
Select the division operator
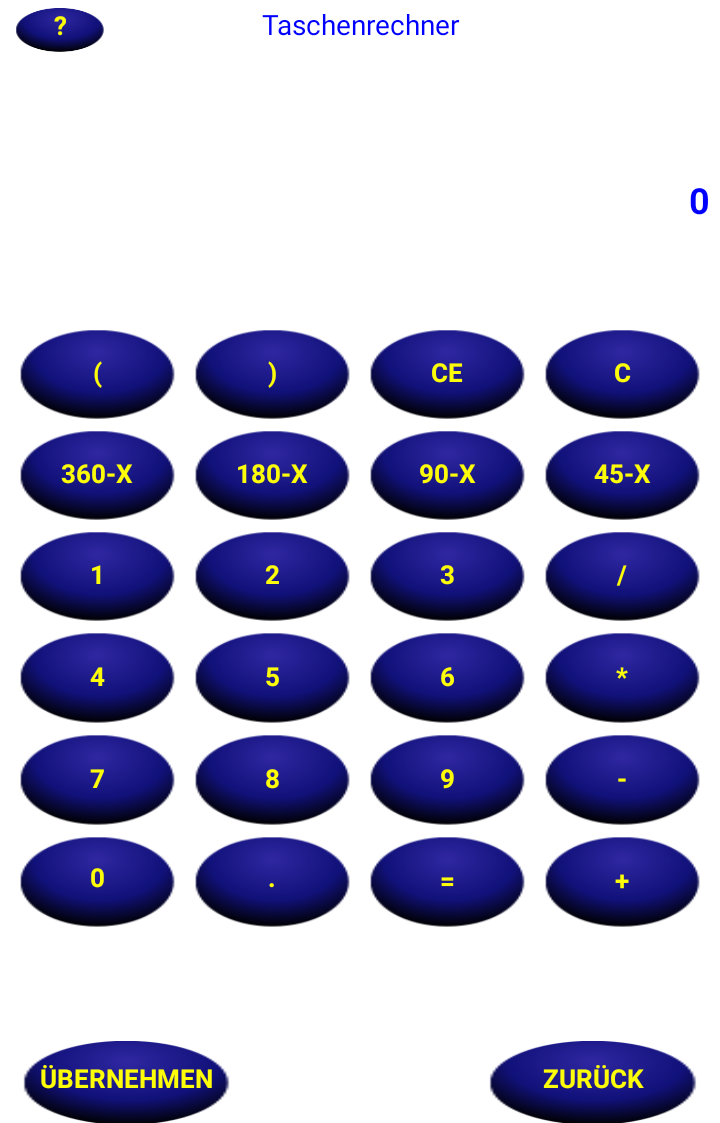coord(622,576)
